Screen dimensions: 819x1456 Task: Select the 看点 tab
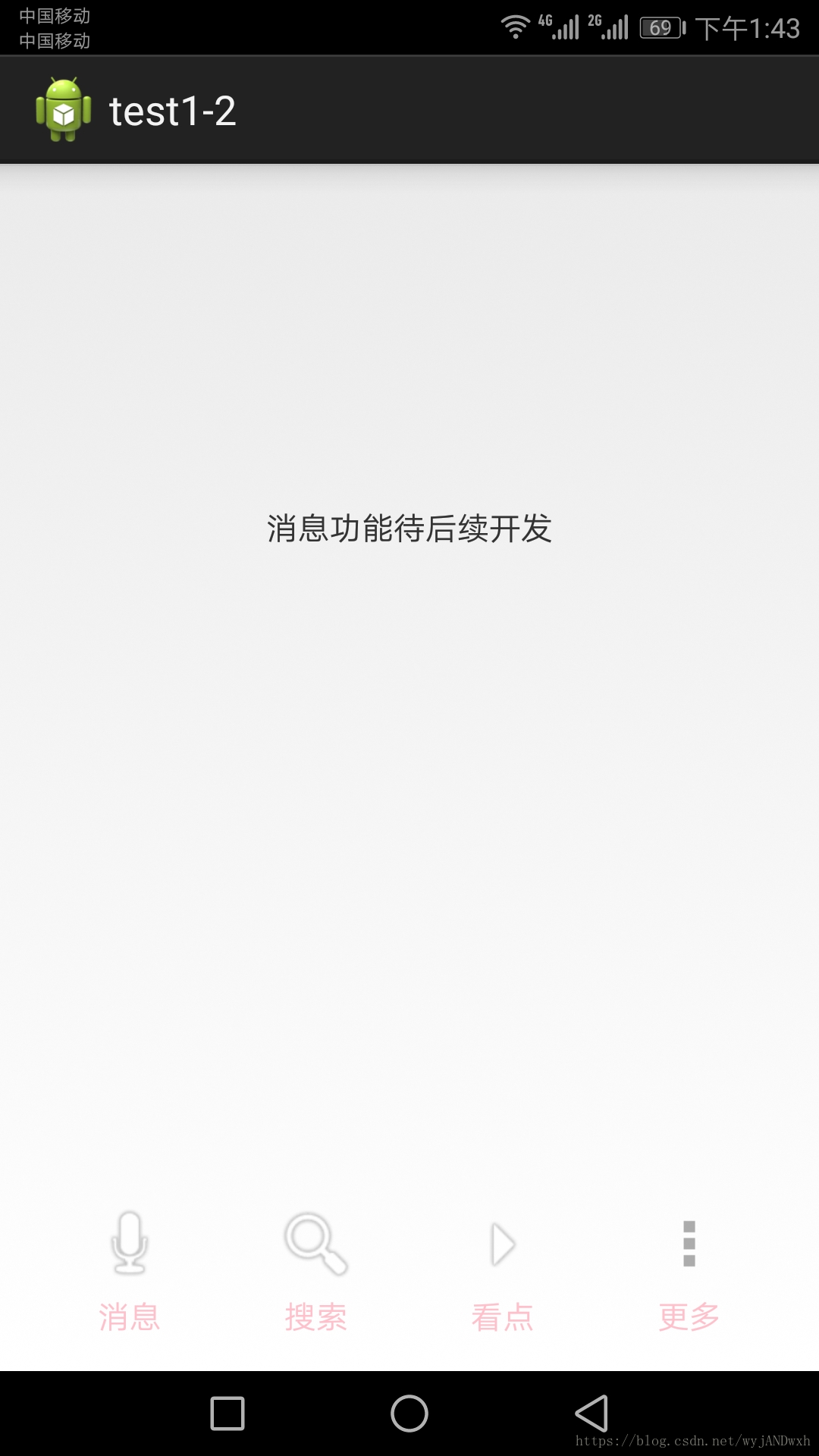point(502,1272)
